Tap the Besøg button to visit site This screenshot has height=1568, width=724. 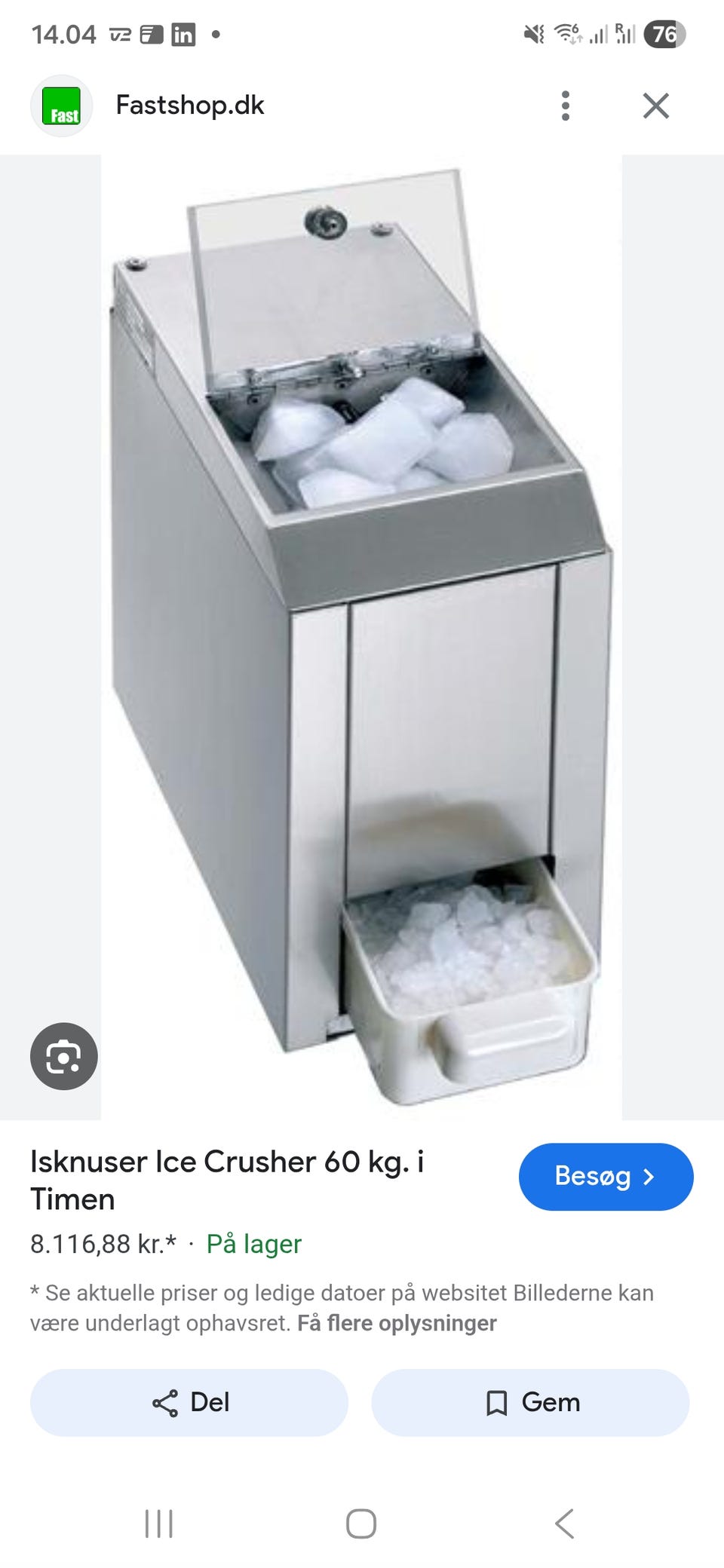click(x=606, y=1177)
